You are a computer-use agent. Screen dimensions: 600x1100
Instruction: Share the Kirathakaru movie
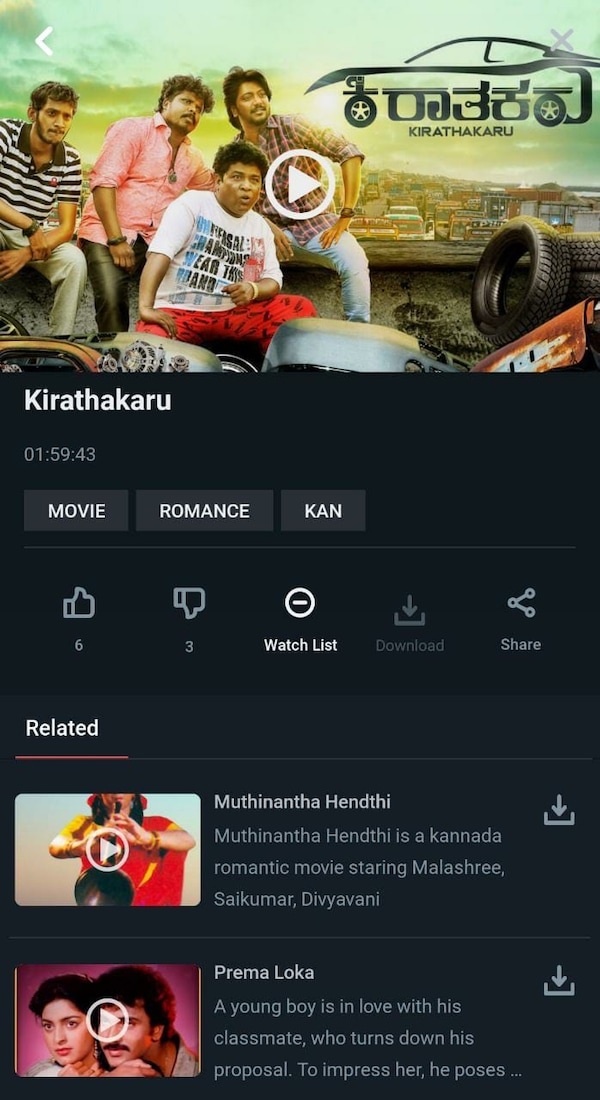click(x=521, y=603)
